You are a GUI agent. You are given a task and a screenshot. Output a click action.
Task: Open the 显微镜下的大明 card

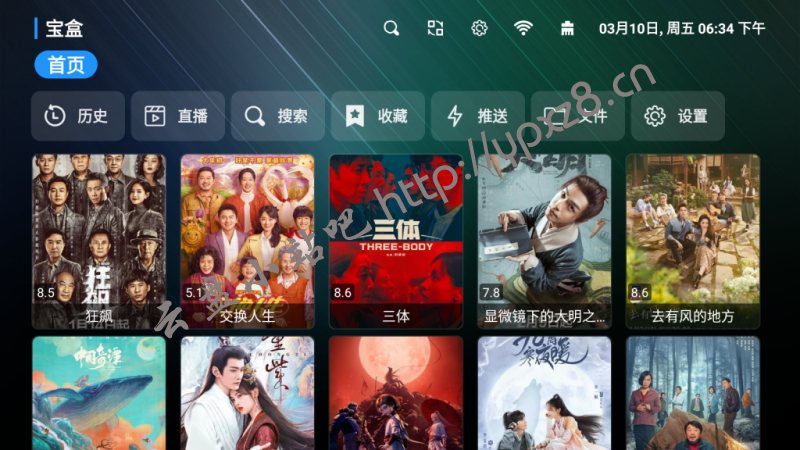(544, 242)
